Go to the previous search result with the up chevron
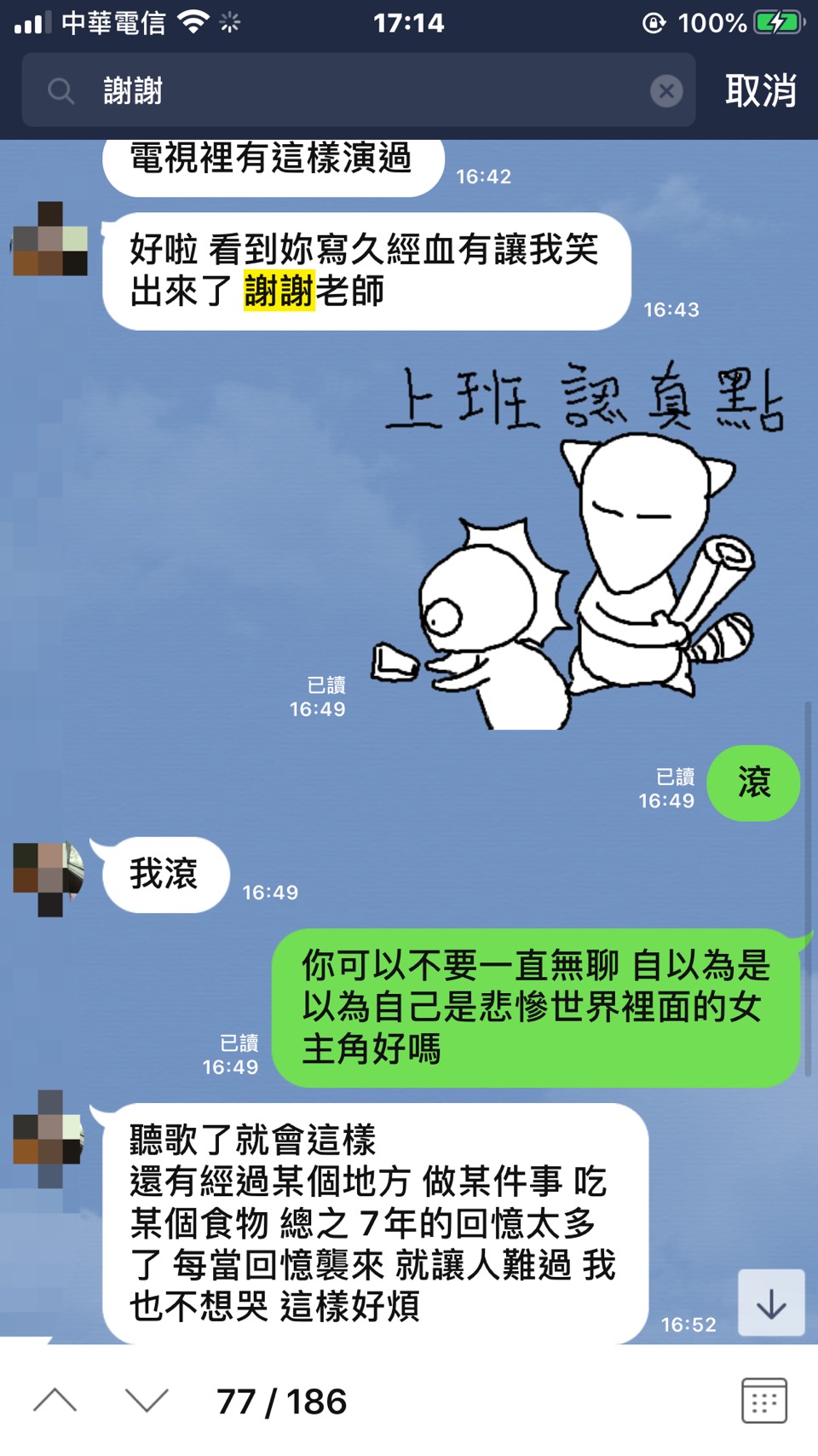818x1456 pixels. point(55,1401)
